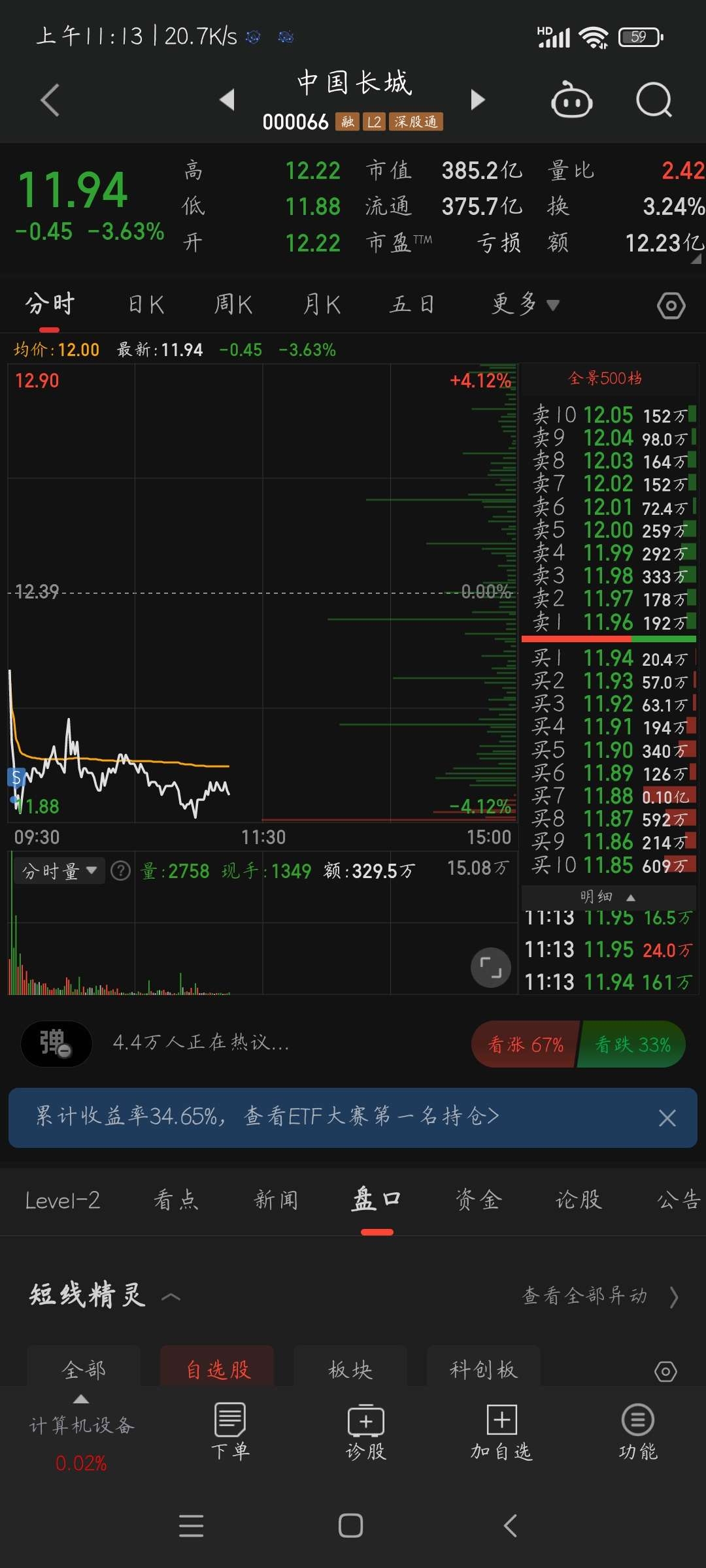Dismiss the ETF大赛 banner

[667, 1118]
